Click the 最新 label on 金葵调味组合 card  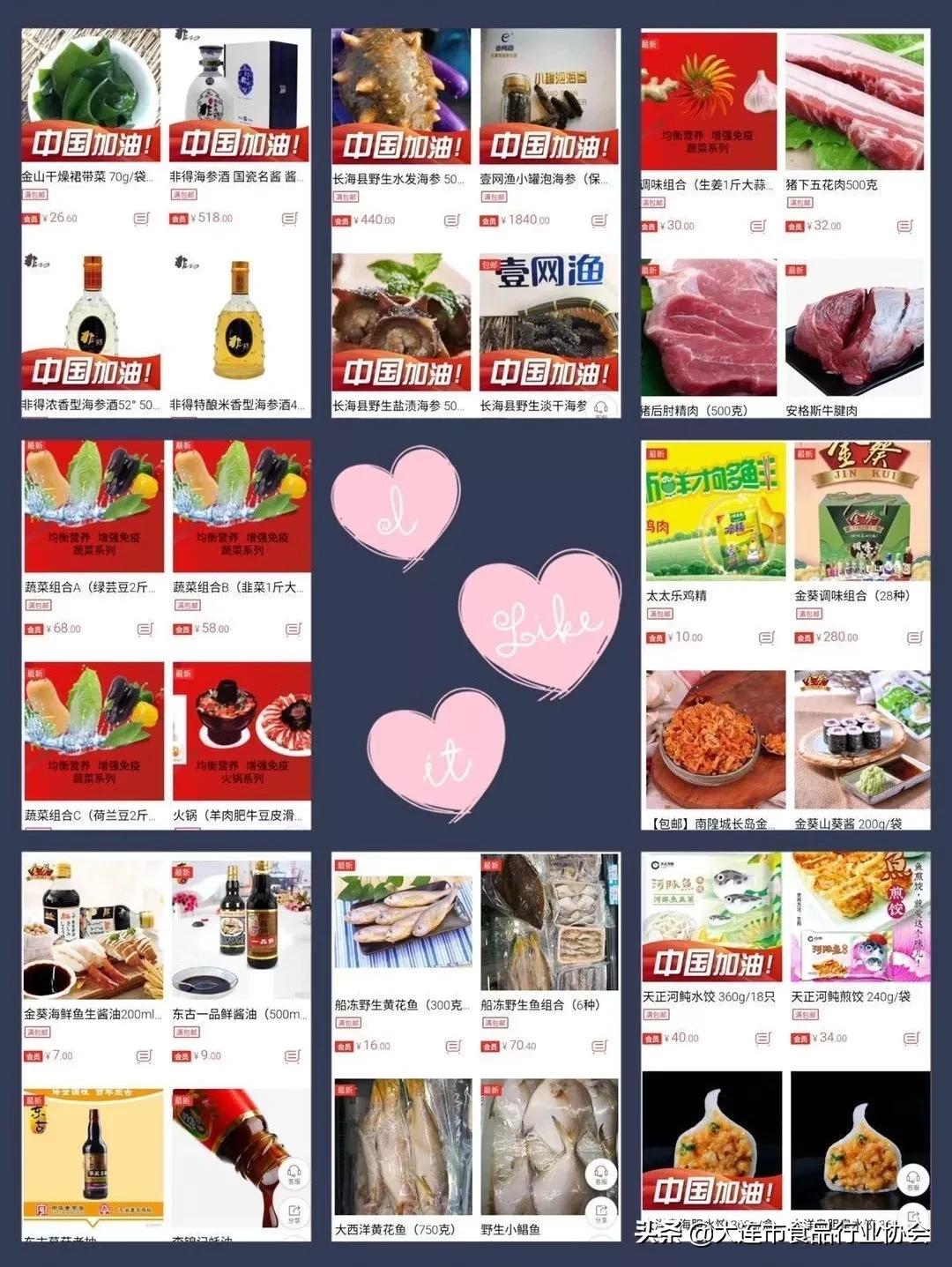point(804,452)
